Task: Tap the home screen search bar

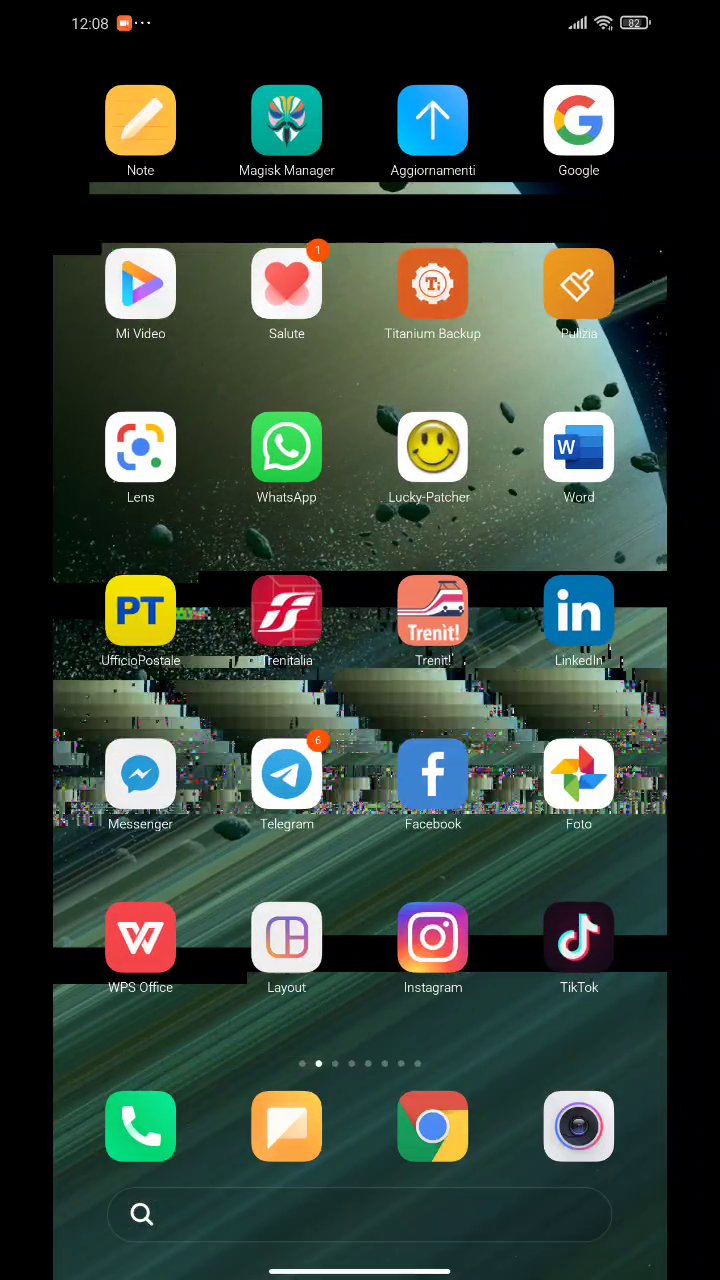Action: 359,1214
